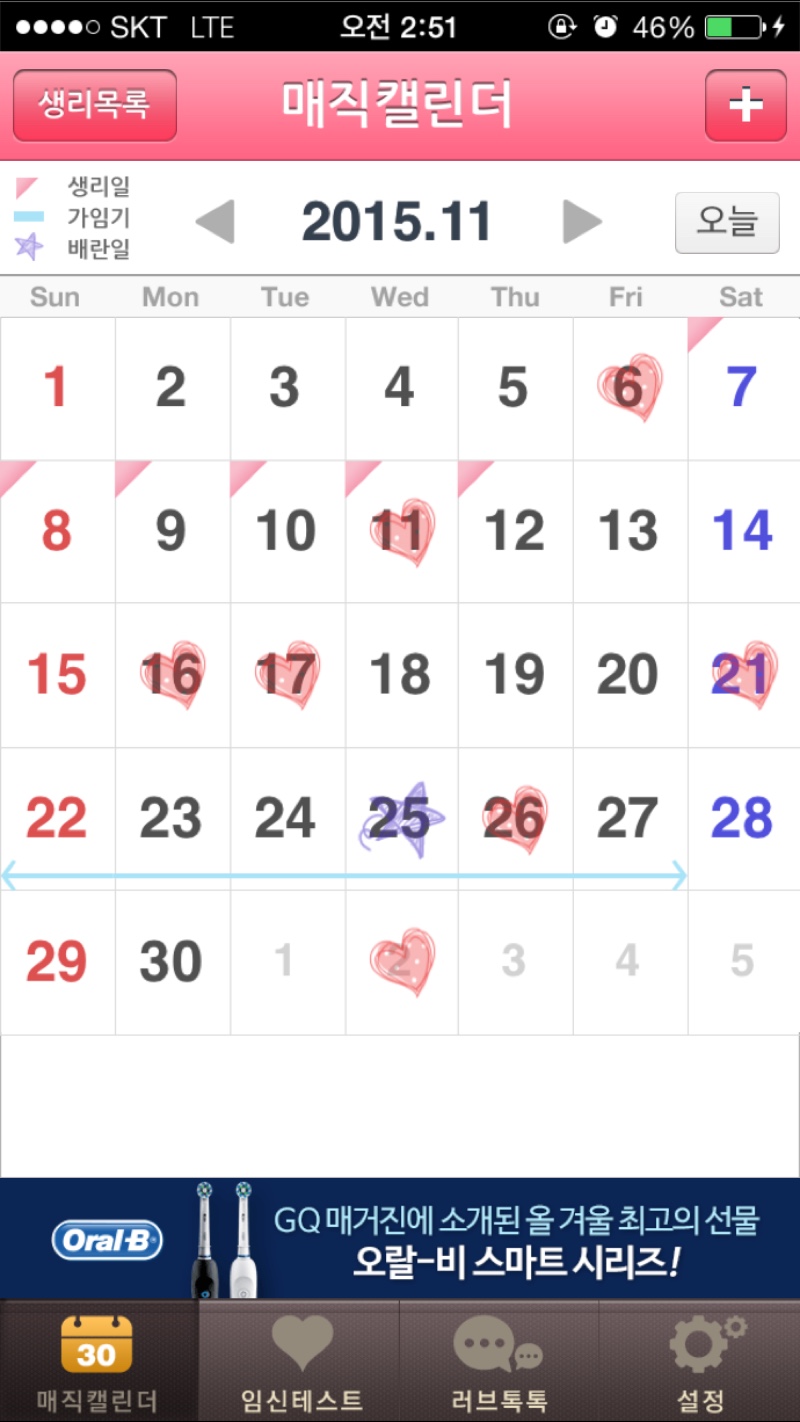The image size is (800, 1422).
Task: Switch to the 매직캘린더 tab
Action: pyautogui.click(x=99, y=1362)
